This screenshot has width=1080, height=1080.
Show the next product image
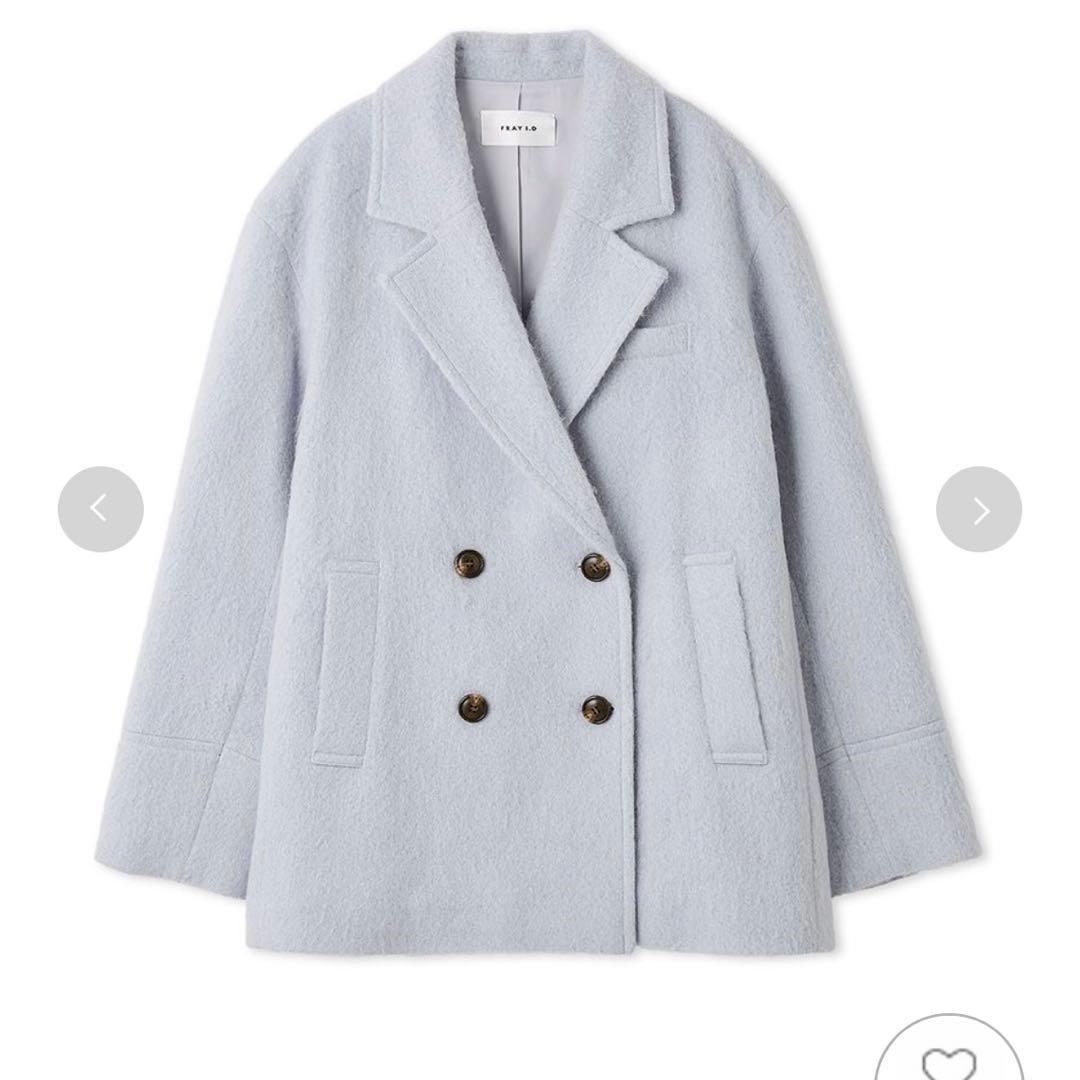(x=978, y=509)
